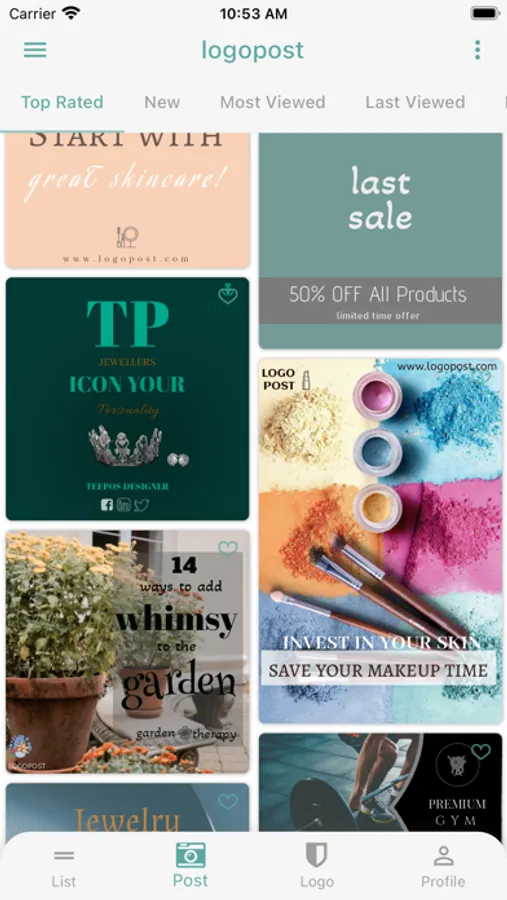Like the whimsy garden template
This screenshot has width=507, height=900.
(x=228, y=549)
